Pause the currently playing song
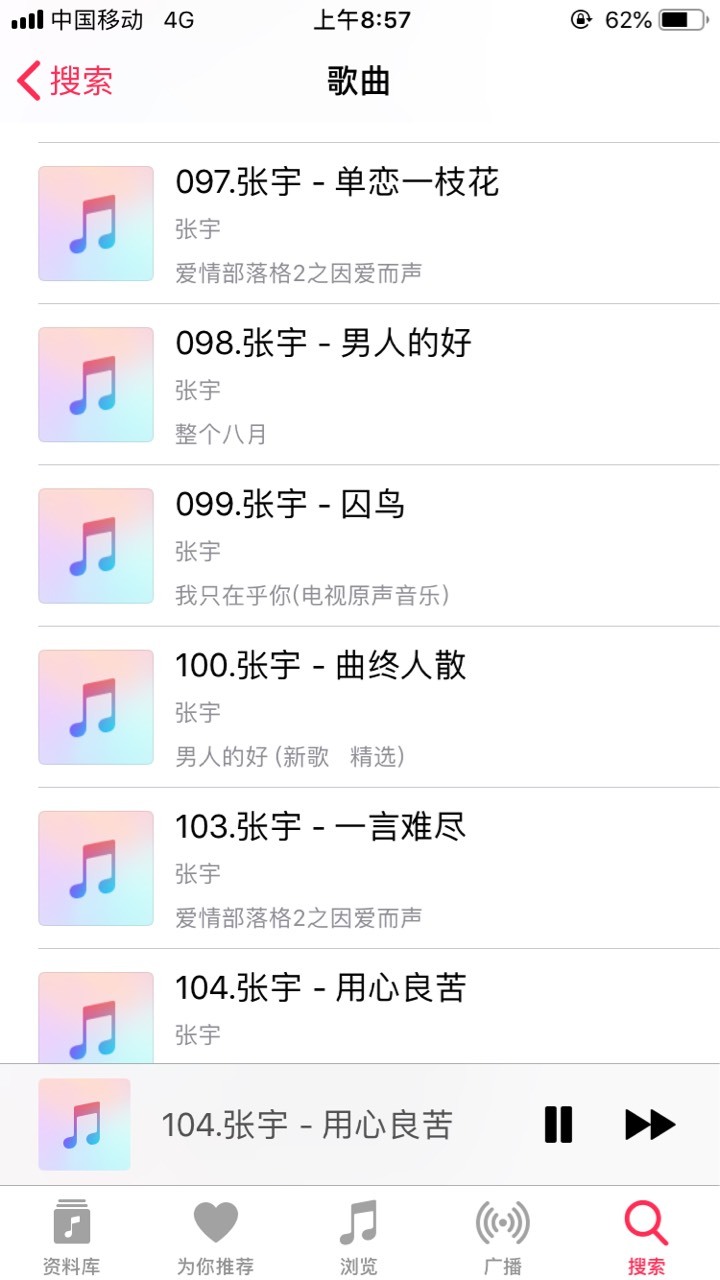720x1280 pixels. pyautogui.click(x=558, y=1124)
